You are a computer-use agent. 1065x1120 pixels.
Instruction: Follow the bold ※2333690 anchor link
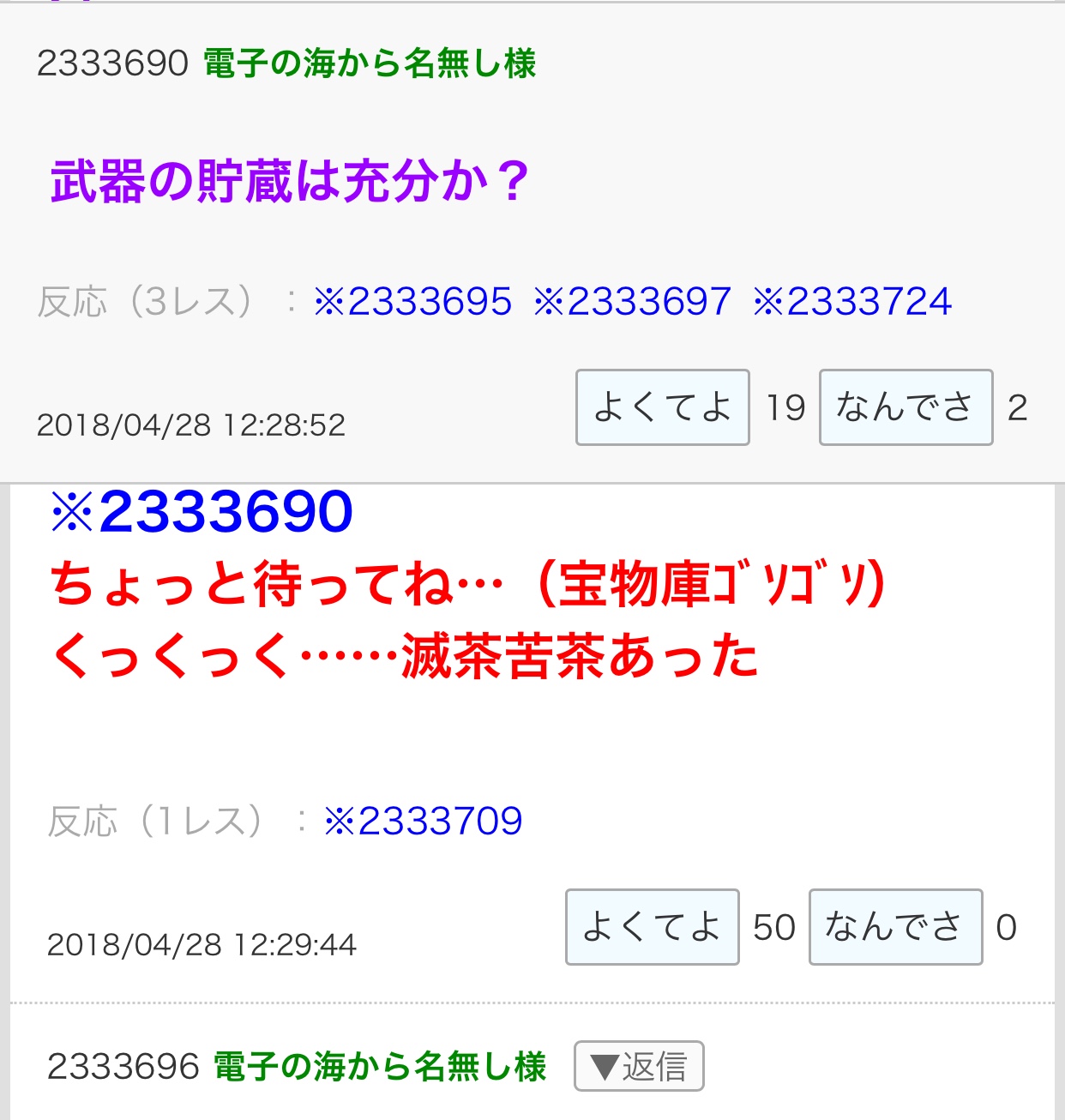tap(202, 512)
